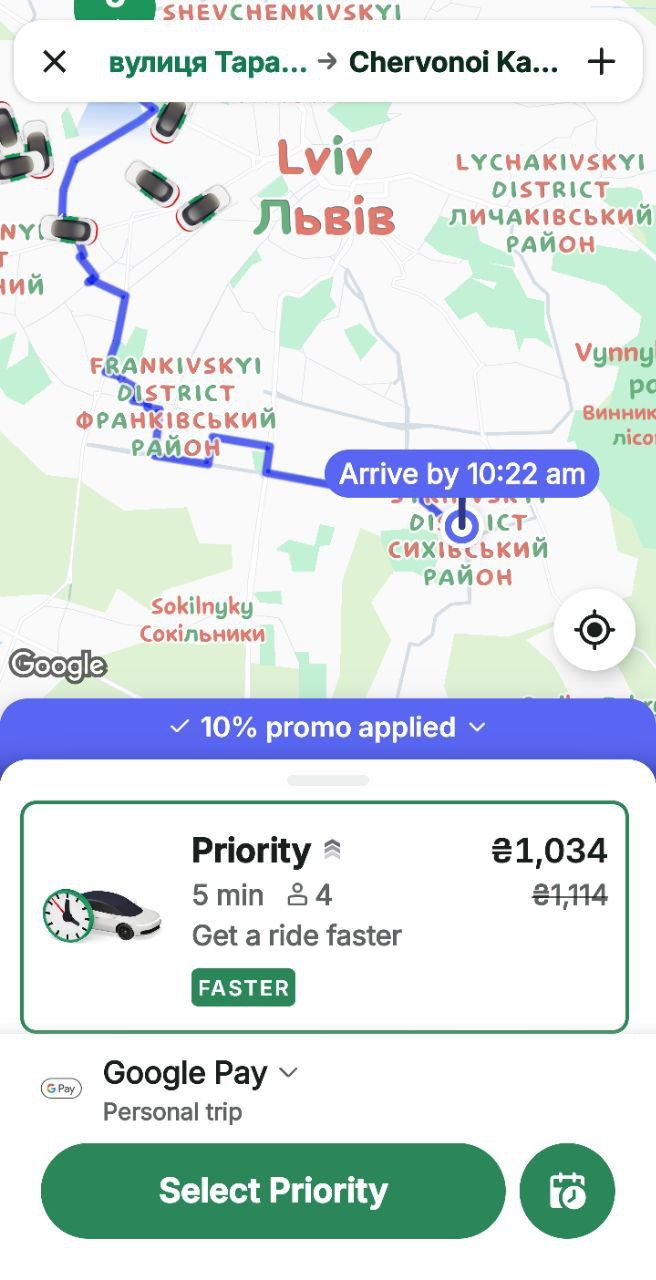
Task: Close the ride selection screen
Action: coord(54,62)
